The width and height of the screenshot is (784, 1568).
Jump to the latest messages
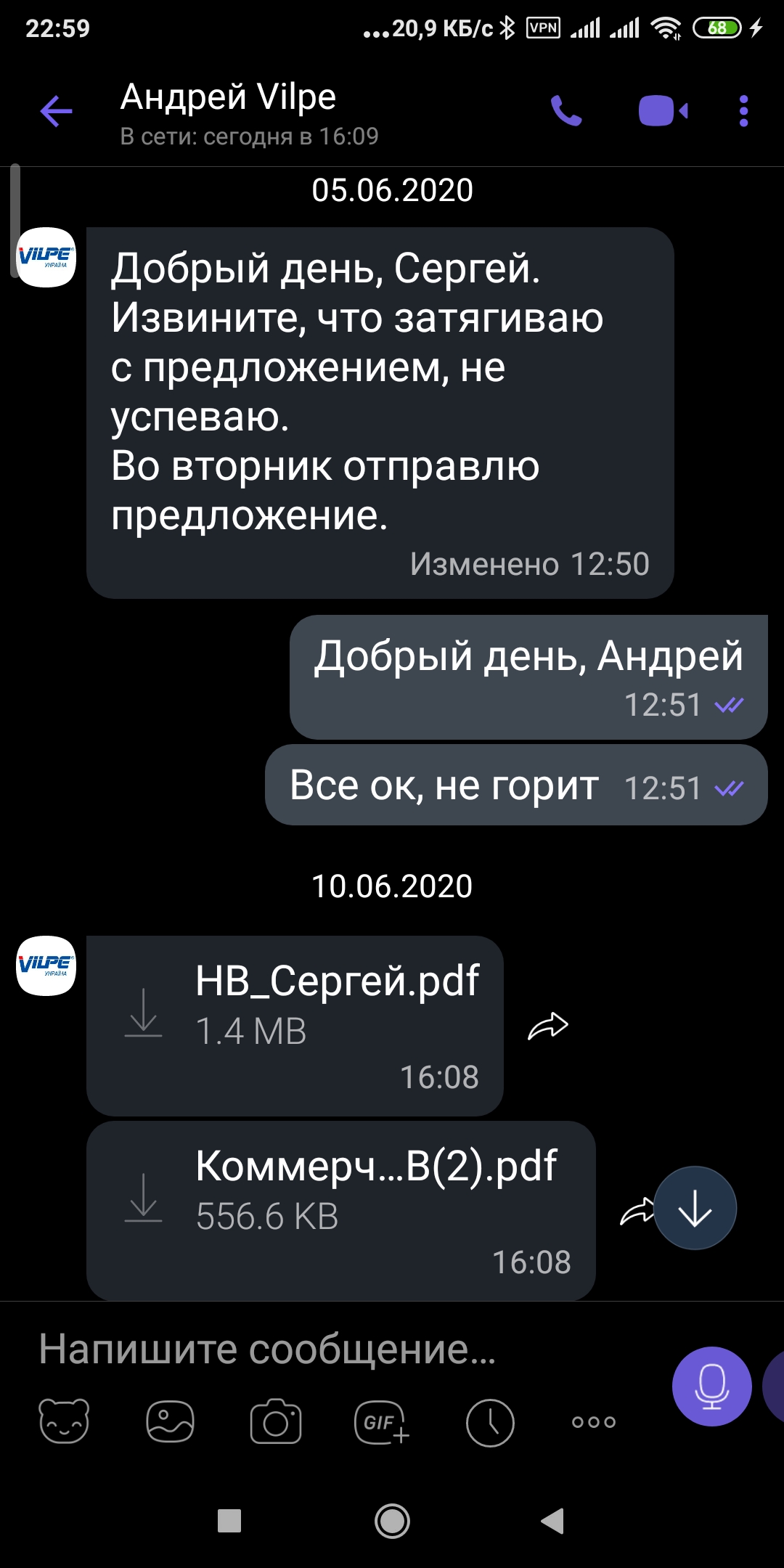[x=695, y=1208]
